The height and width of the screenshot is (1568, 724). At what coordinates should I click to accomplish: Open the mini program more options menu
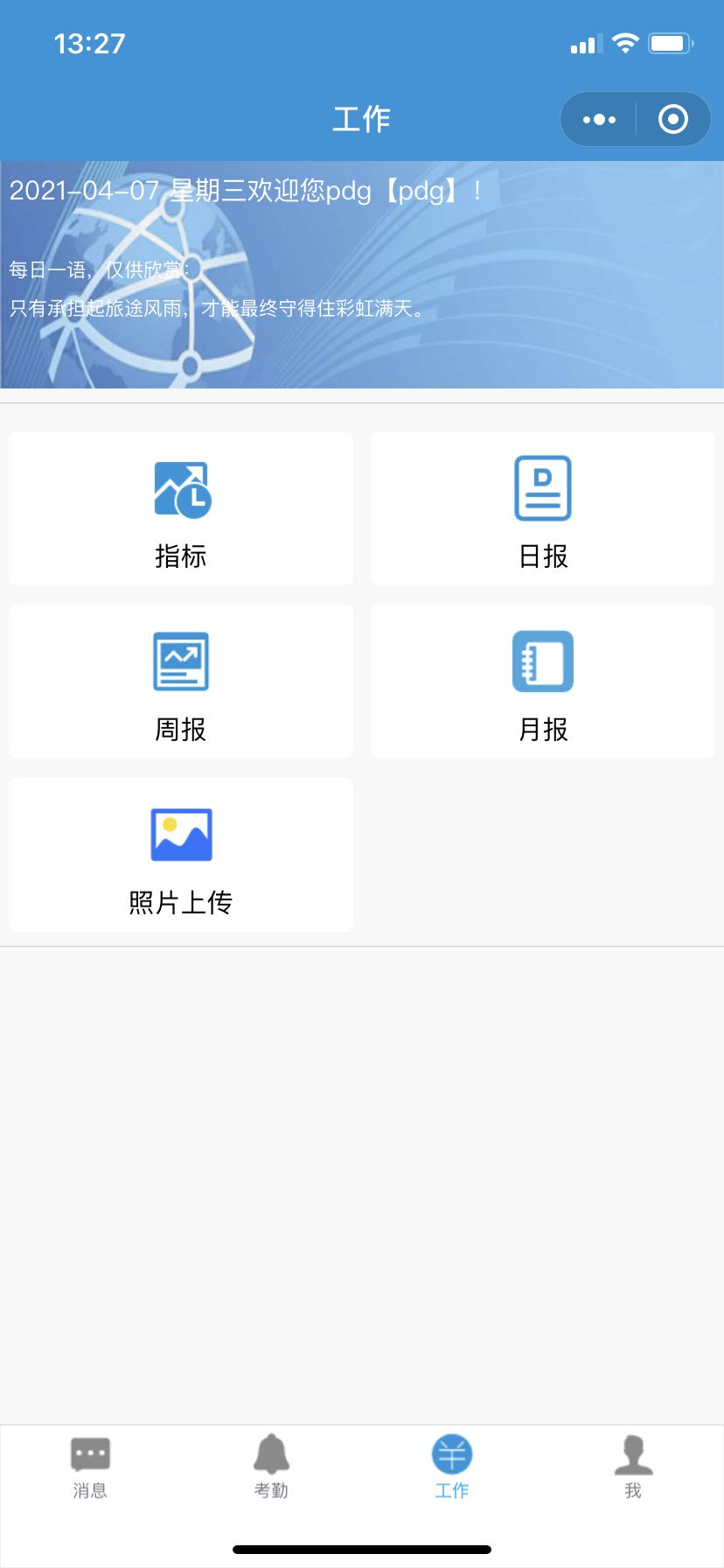pyautogui.click(x=599, y=119)
